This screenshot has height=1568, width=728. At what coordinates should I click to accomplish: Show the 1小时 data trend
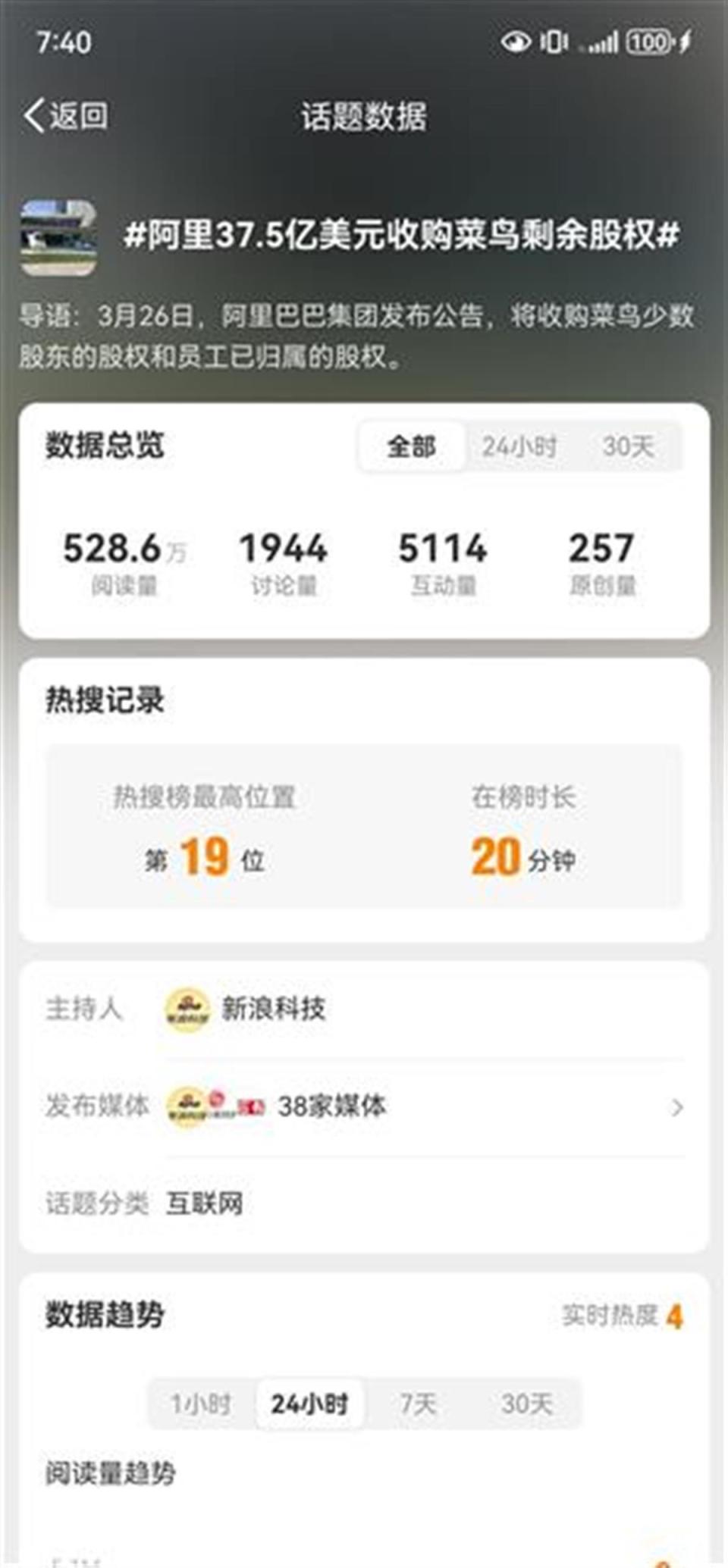(201, 1404)
